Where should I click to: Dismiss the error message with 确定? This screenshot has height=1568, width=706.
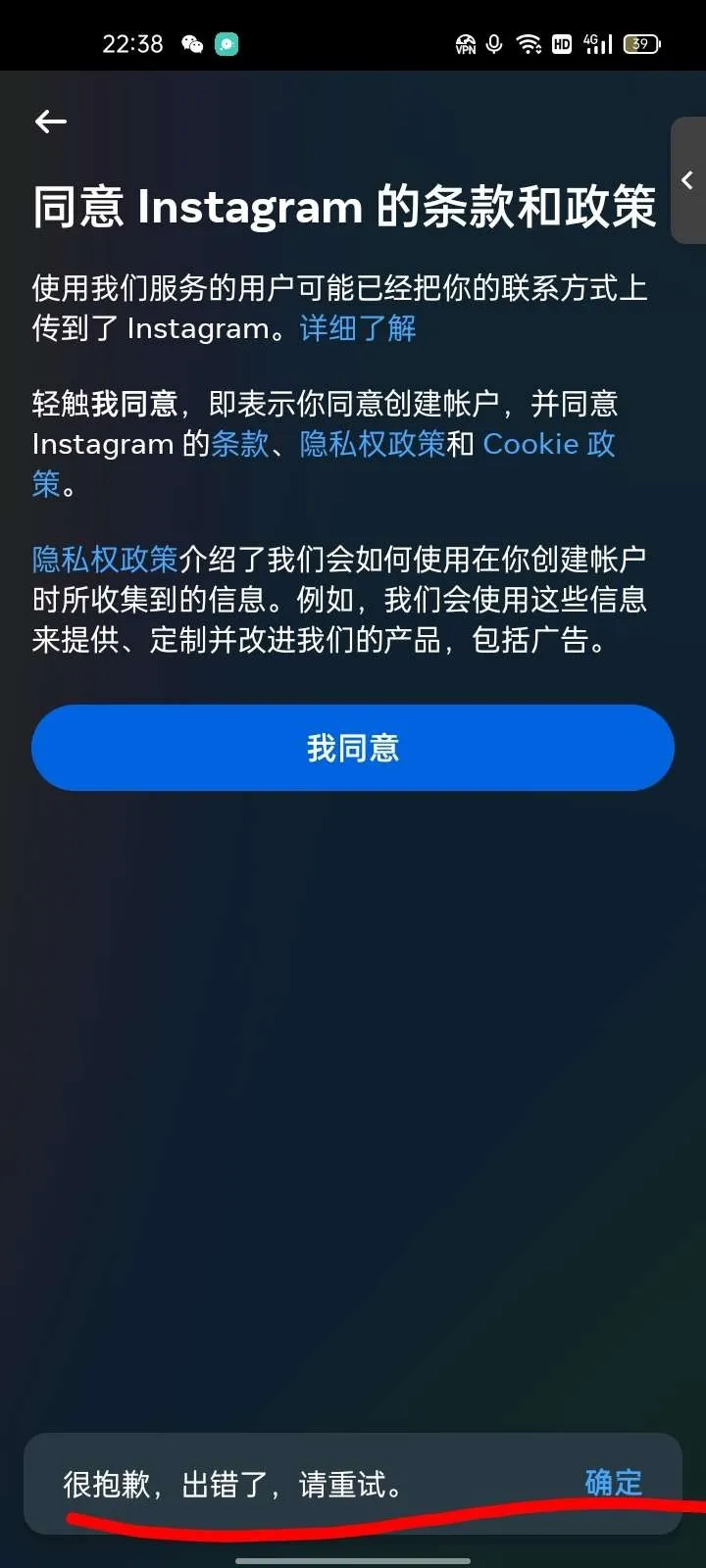coord(613,1483)
